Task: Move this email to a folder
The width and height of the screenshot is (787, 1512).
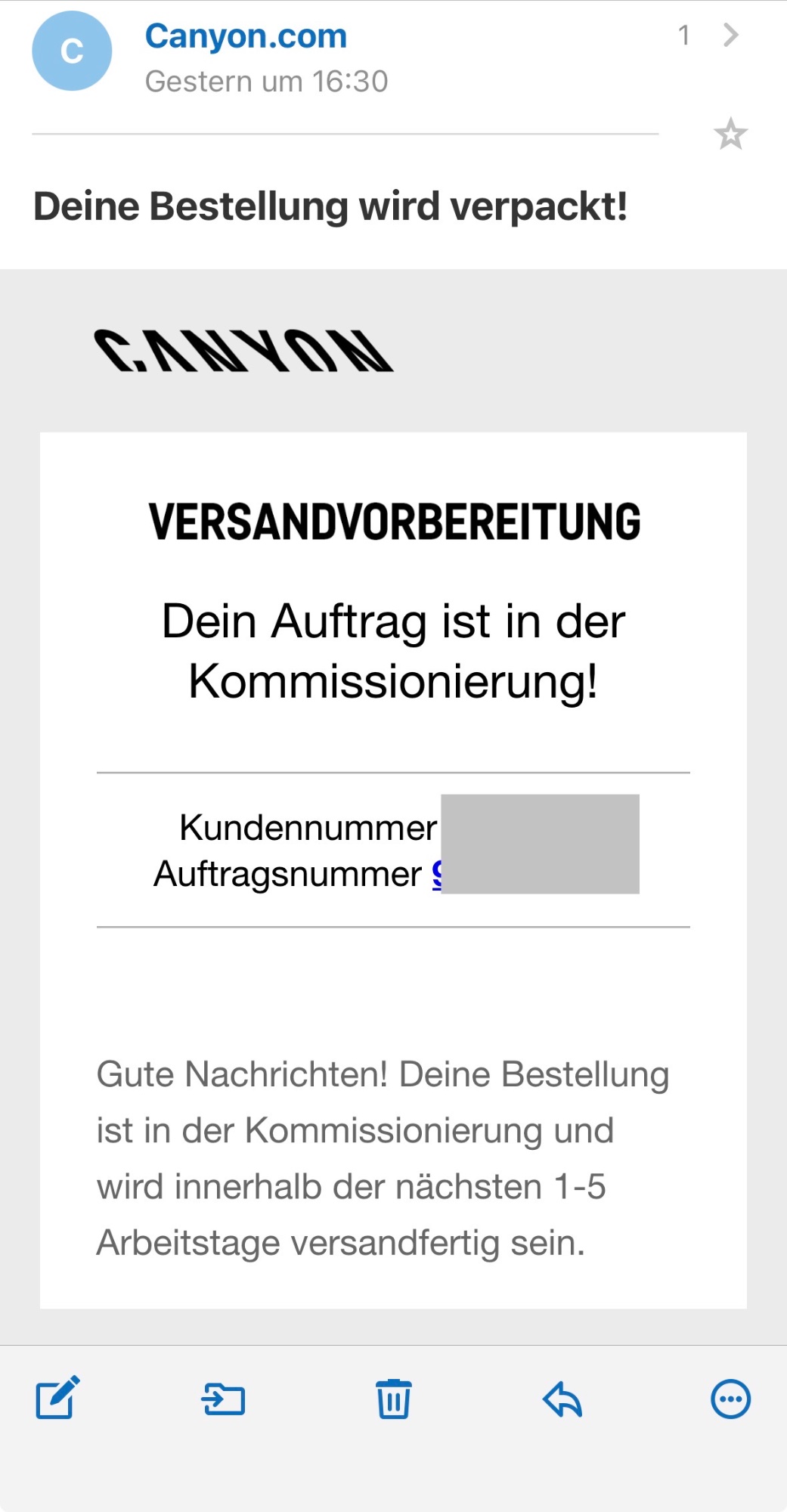Action: pyautogui.click(x=224, y=1399)
